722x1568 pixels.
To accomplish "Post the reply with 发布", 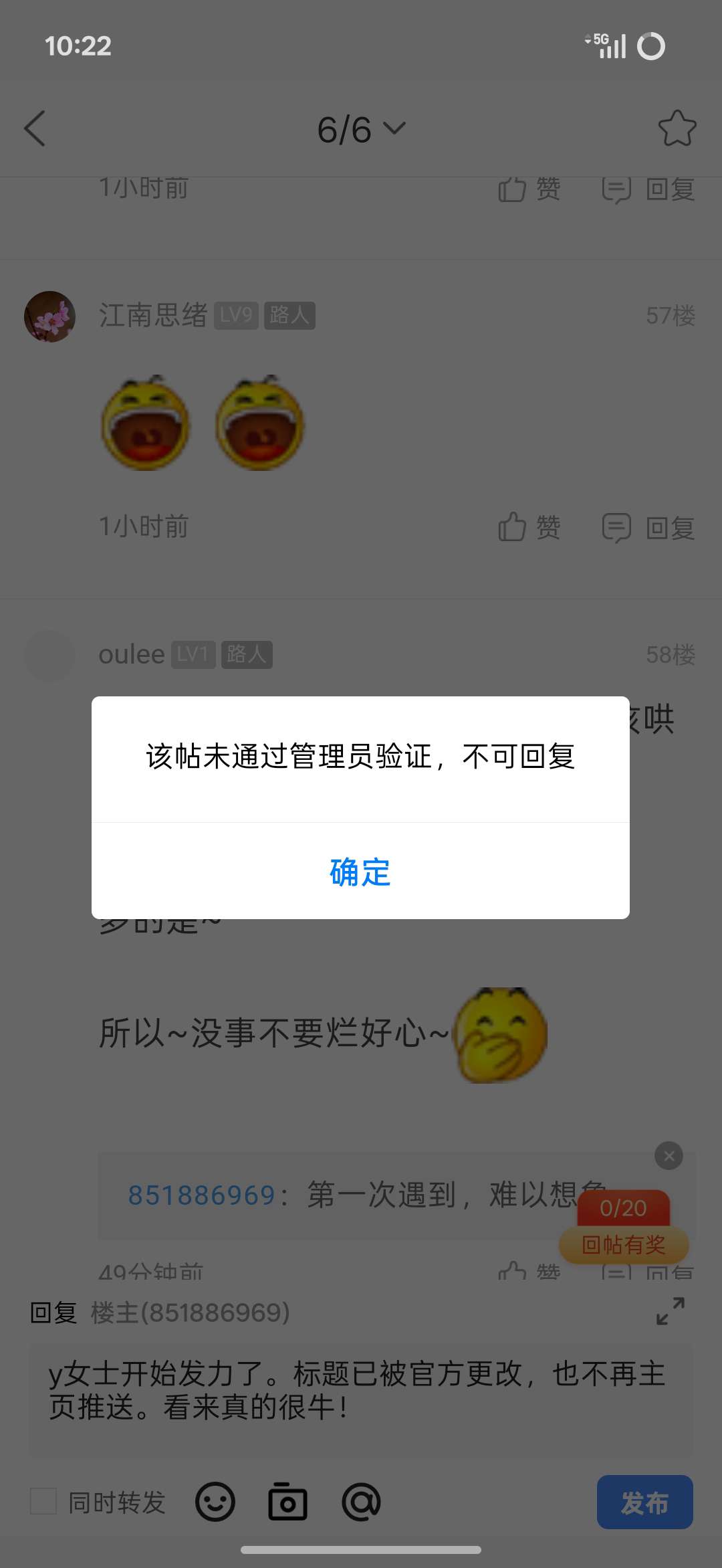I will pyautogui.click(x=644, y=1502).
